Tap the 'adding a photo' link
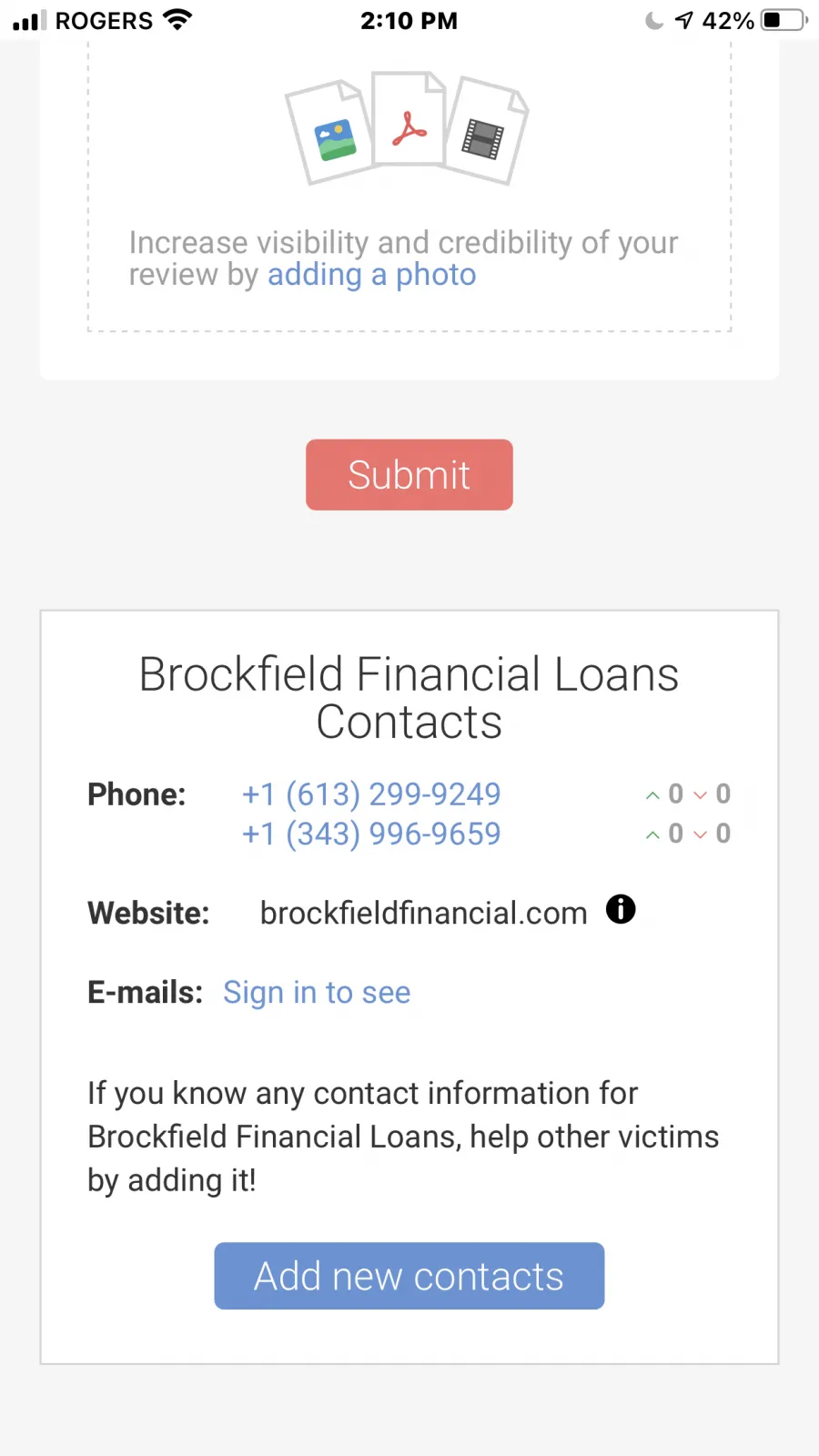Screen dimensions: 819x1456 pyautogui.click(x=371, y=275)
